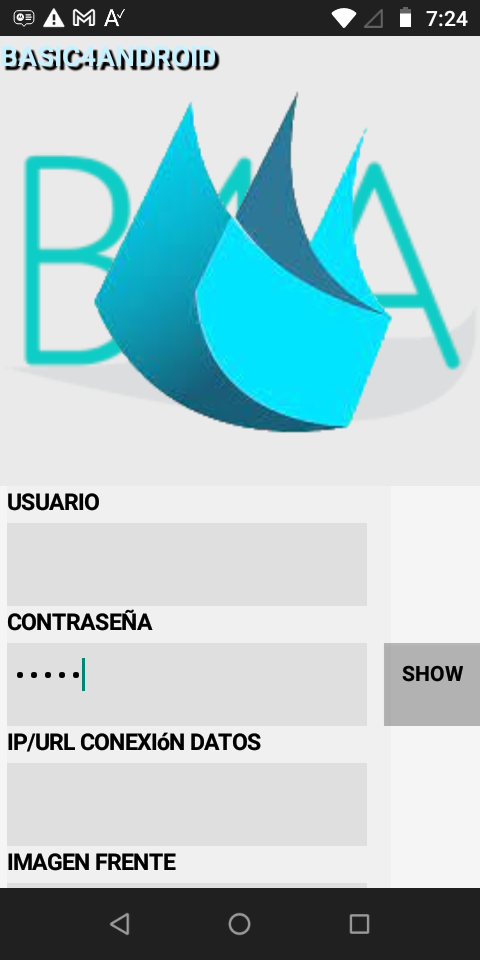This screenshot has height=960, width=480.
Task: Open recent apps from the navigation bar
Action: coord(359,923)
